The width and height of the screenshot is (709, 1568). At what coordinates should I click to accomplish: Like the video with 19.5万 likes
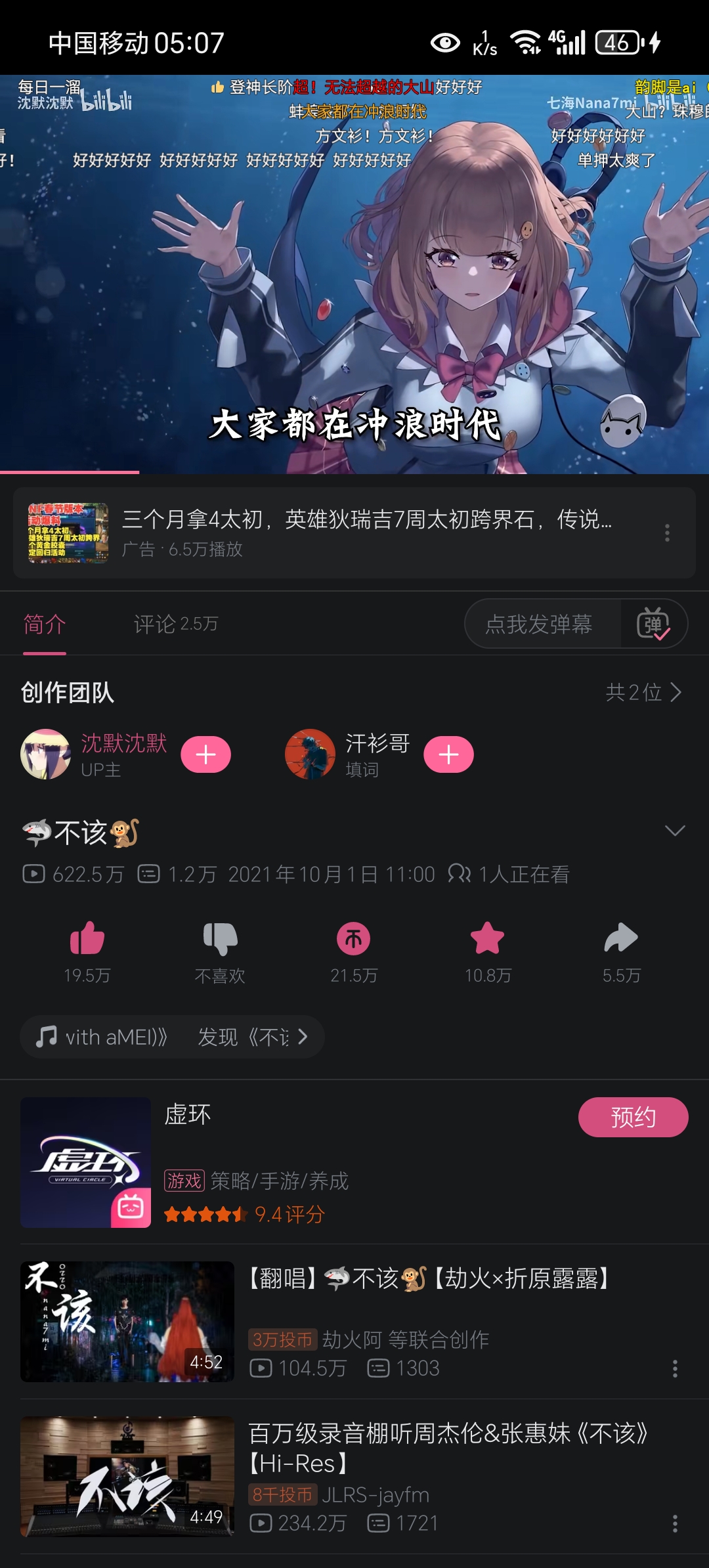tap(87, 938)
